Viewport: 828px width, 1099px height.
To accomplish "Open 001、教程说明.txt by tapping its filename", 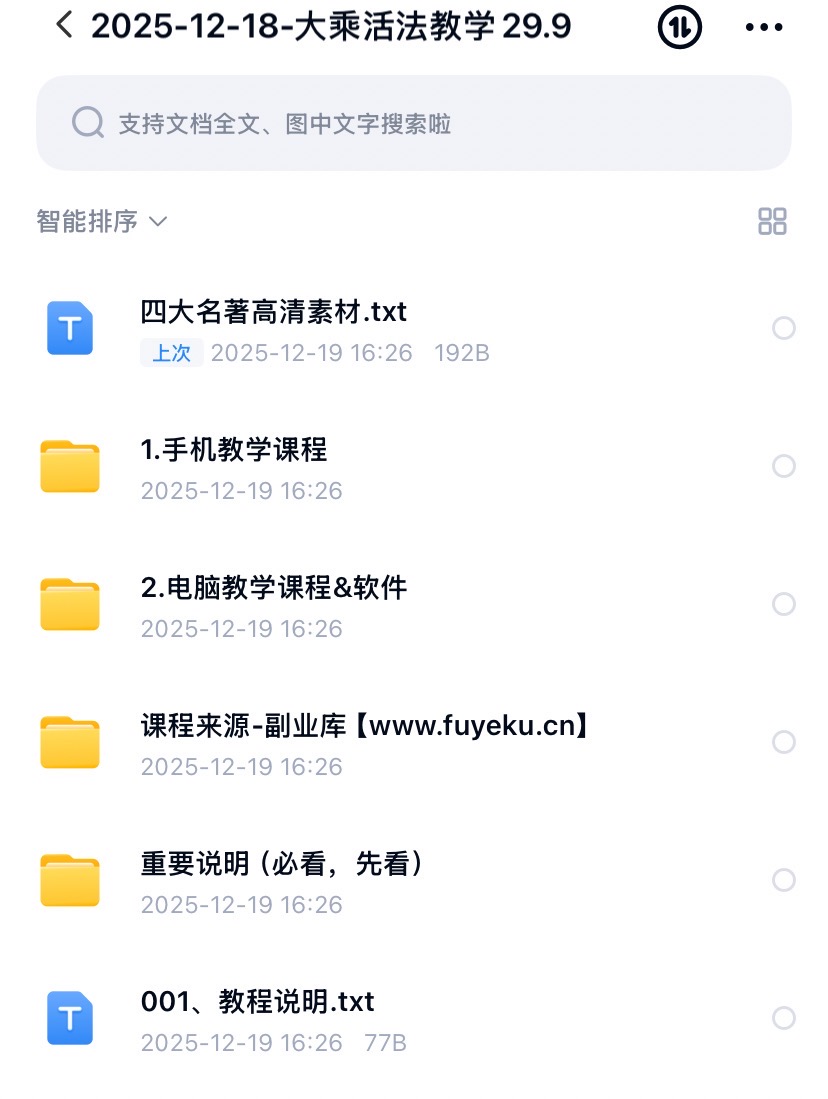I will point(256,1002).
